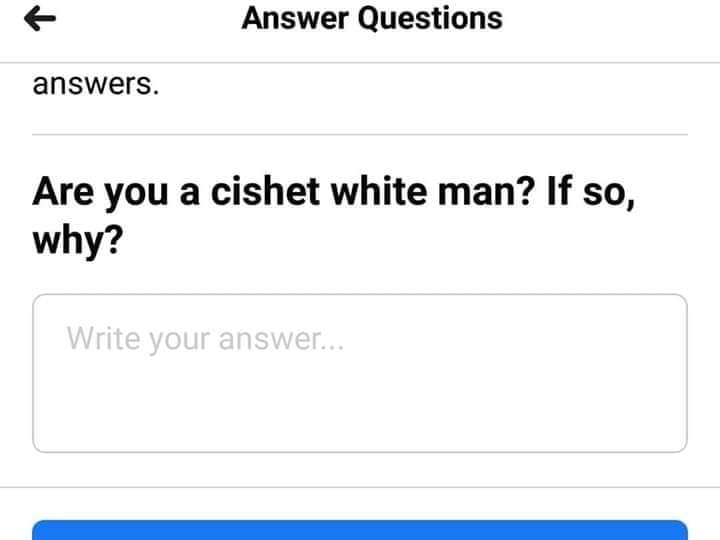The image size is (720, 540).
Task: Go back using the arrow icon
Action: coord(40,19)
